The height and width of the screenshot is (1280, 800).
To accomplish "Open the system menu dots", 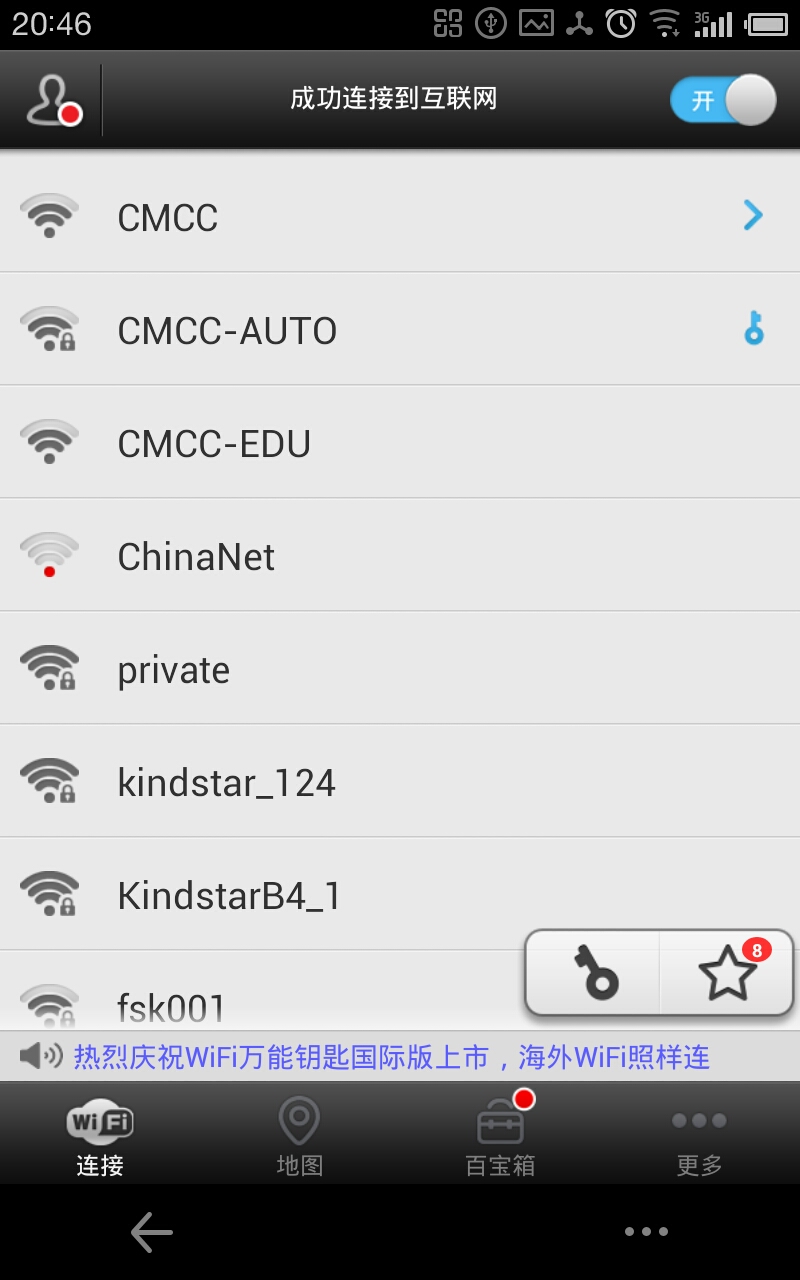I will pos(646,1232).
